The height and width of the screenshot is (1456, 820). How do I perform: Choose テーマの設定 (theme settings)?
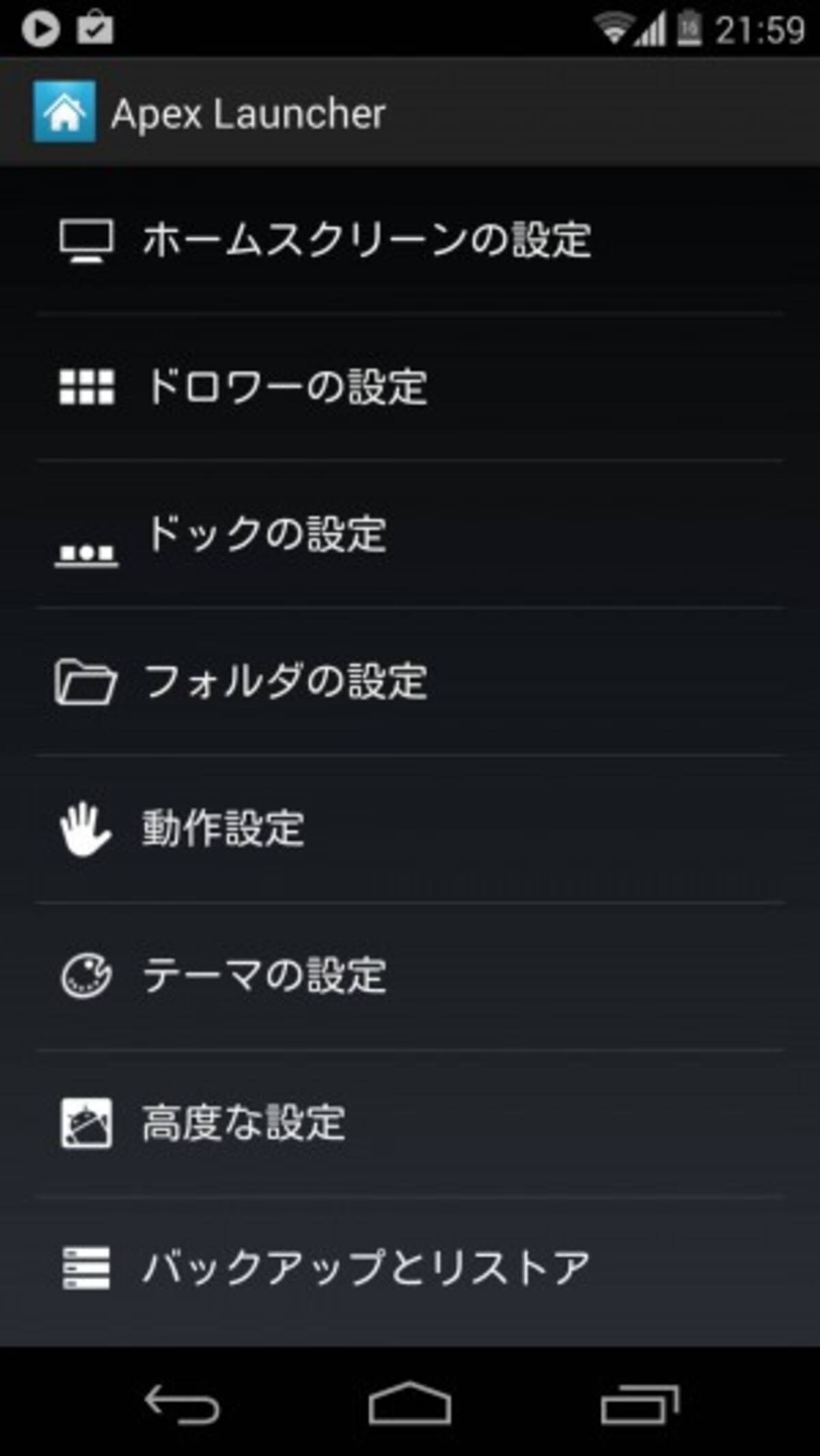(x=265, y=976)
